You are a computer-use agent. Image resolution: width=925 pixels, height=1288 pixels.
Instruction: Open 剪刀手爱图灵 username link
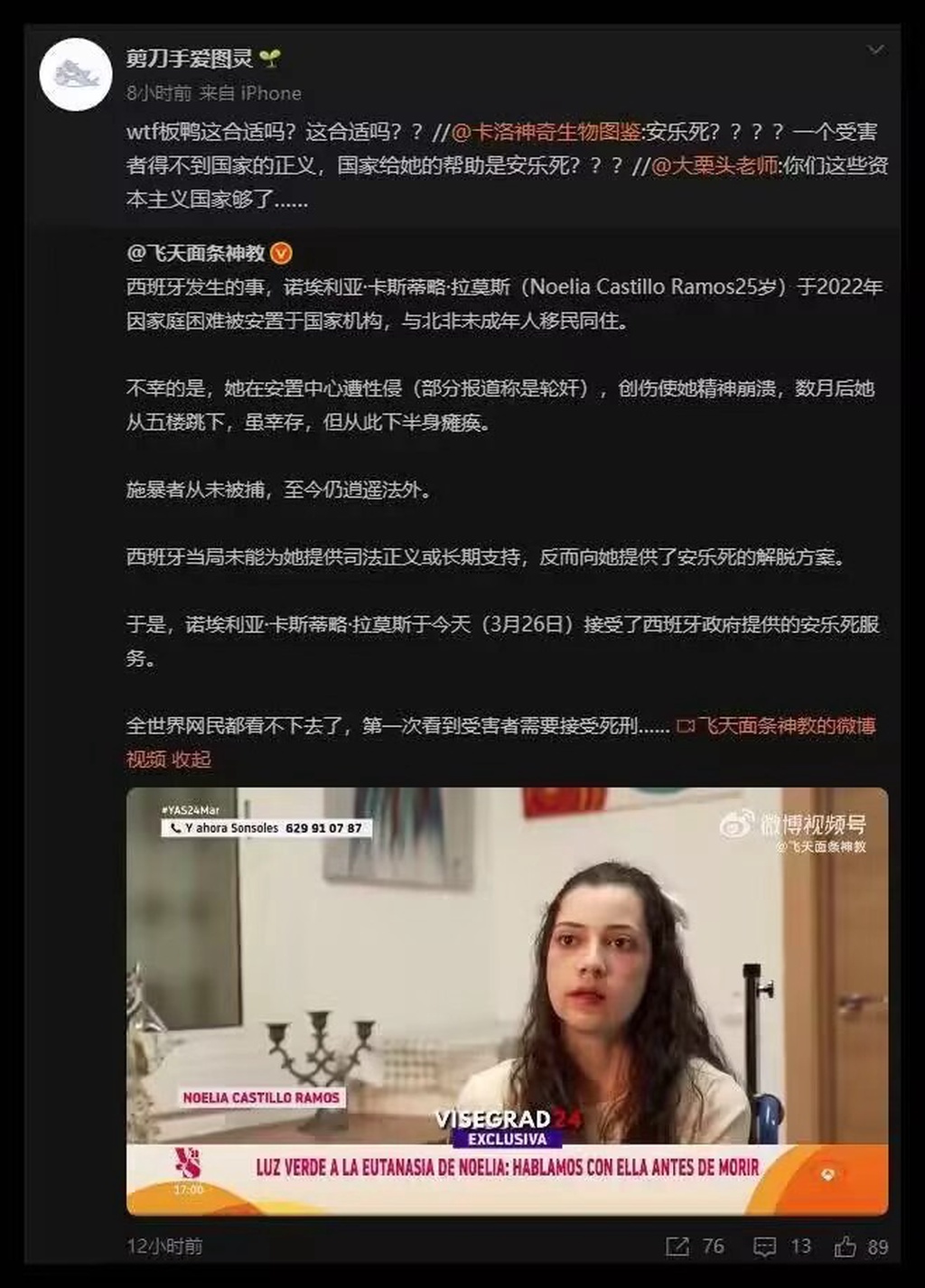click(190, 59)
